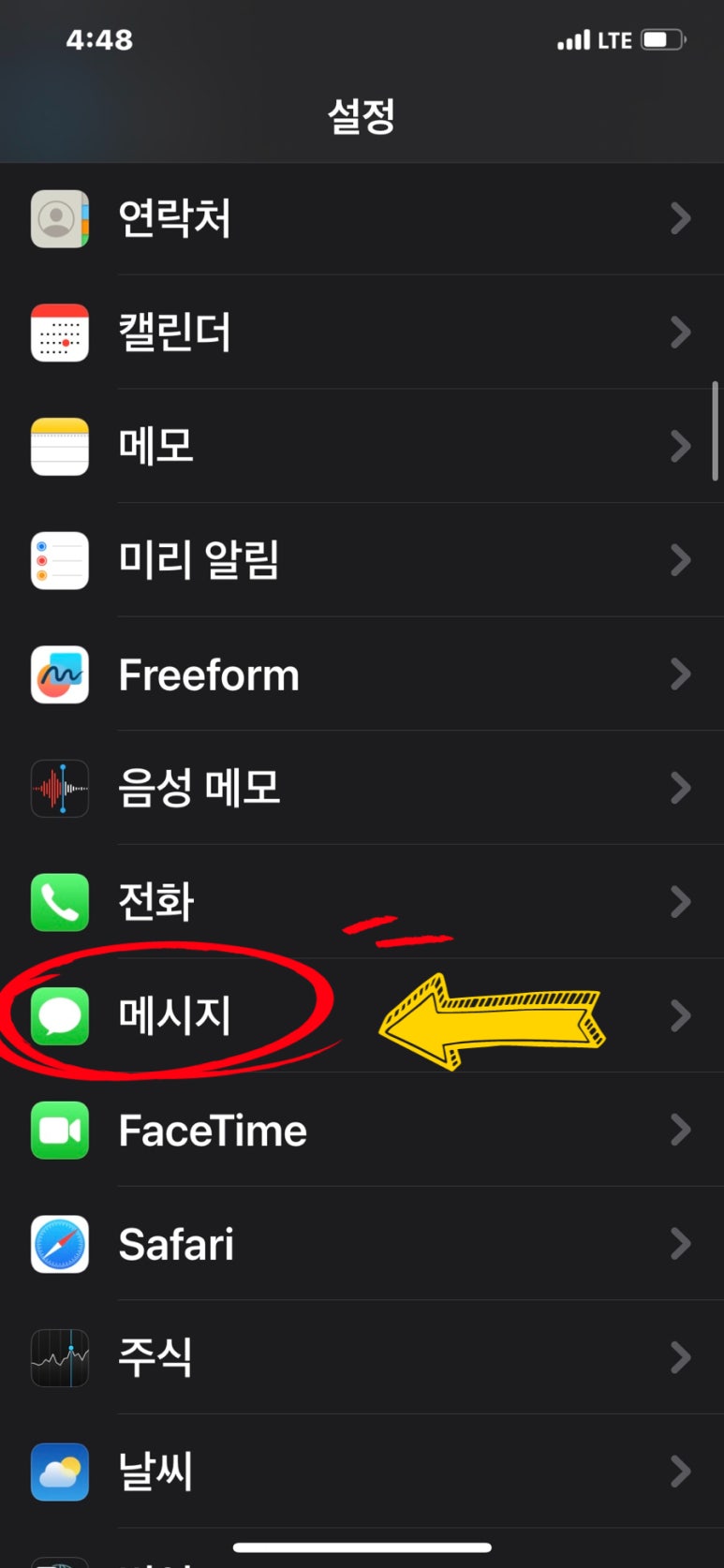
Task: Open 주식 settings
Action: (362, 1357)
